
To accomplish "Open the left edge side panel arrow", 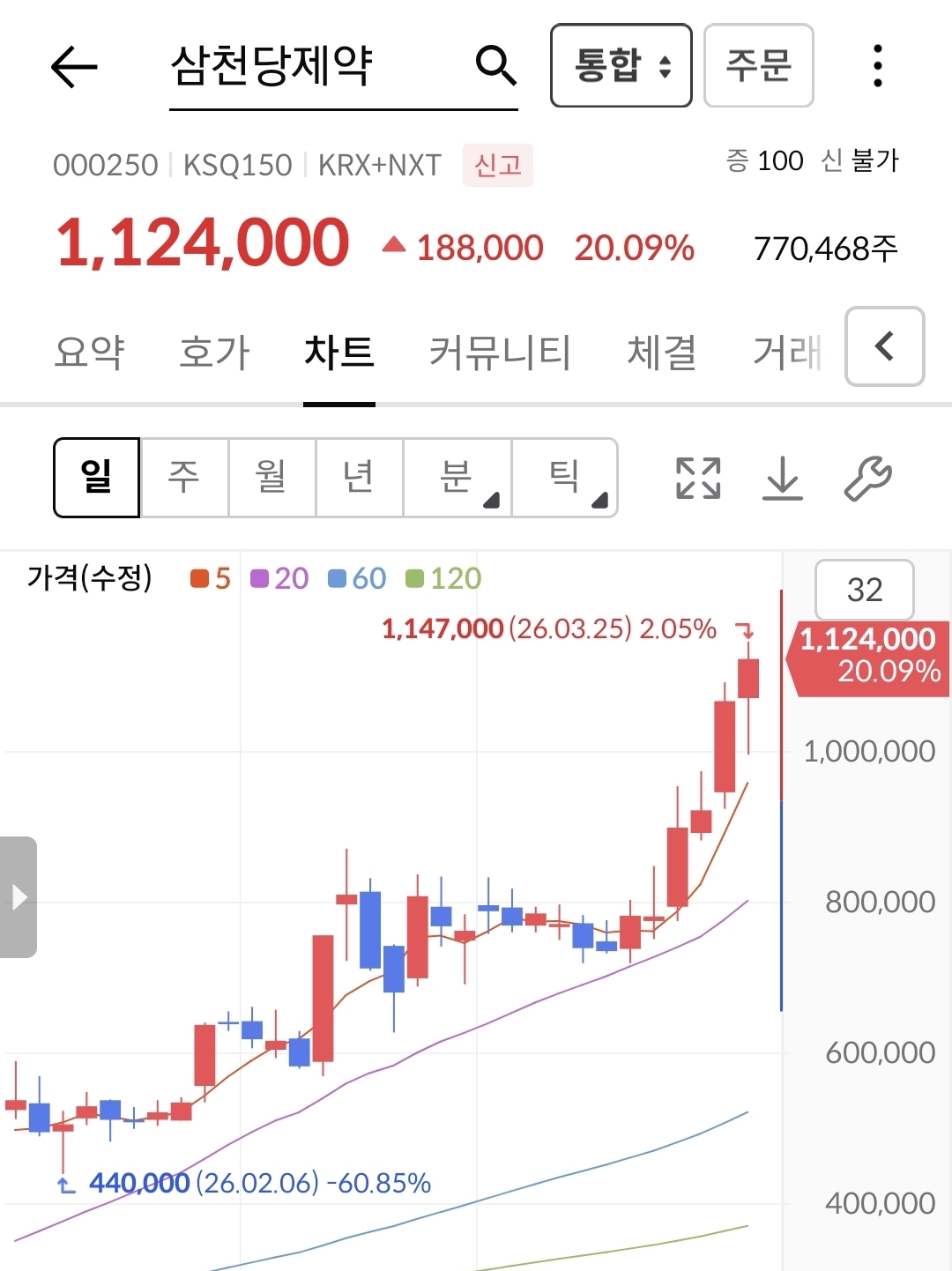I will coord(18,896).
